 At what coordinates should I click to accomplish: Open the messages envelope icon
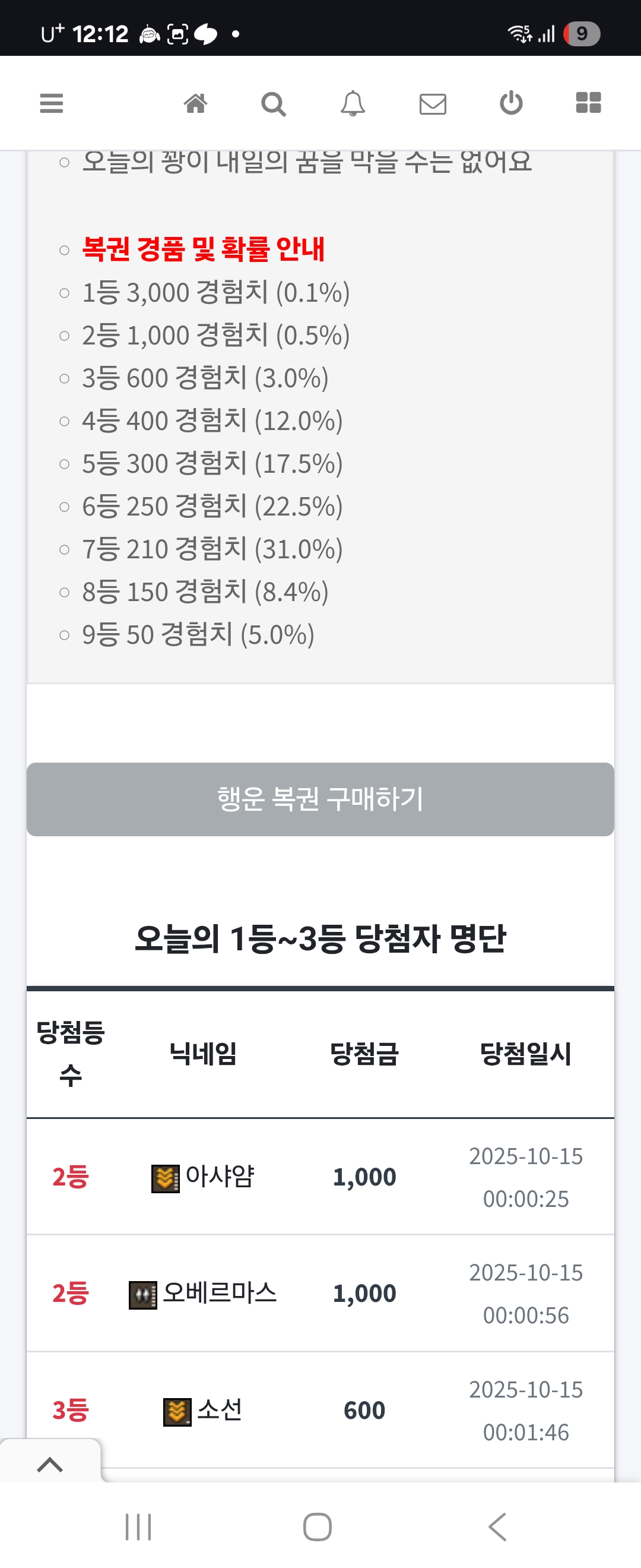click(x=433, y=103)
